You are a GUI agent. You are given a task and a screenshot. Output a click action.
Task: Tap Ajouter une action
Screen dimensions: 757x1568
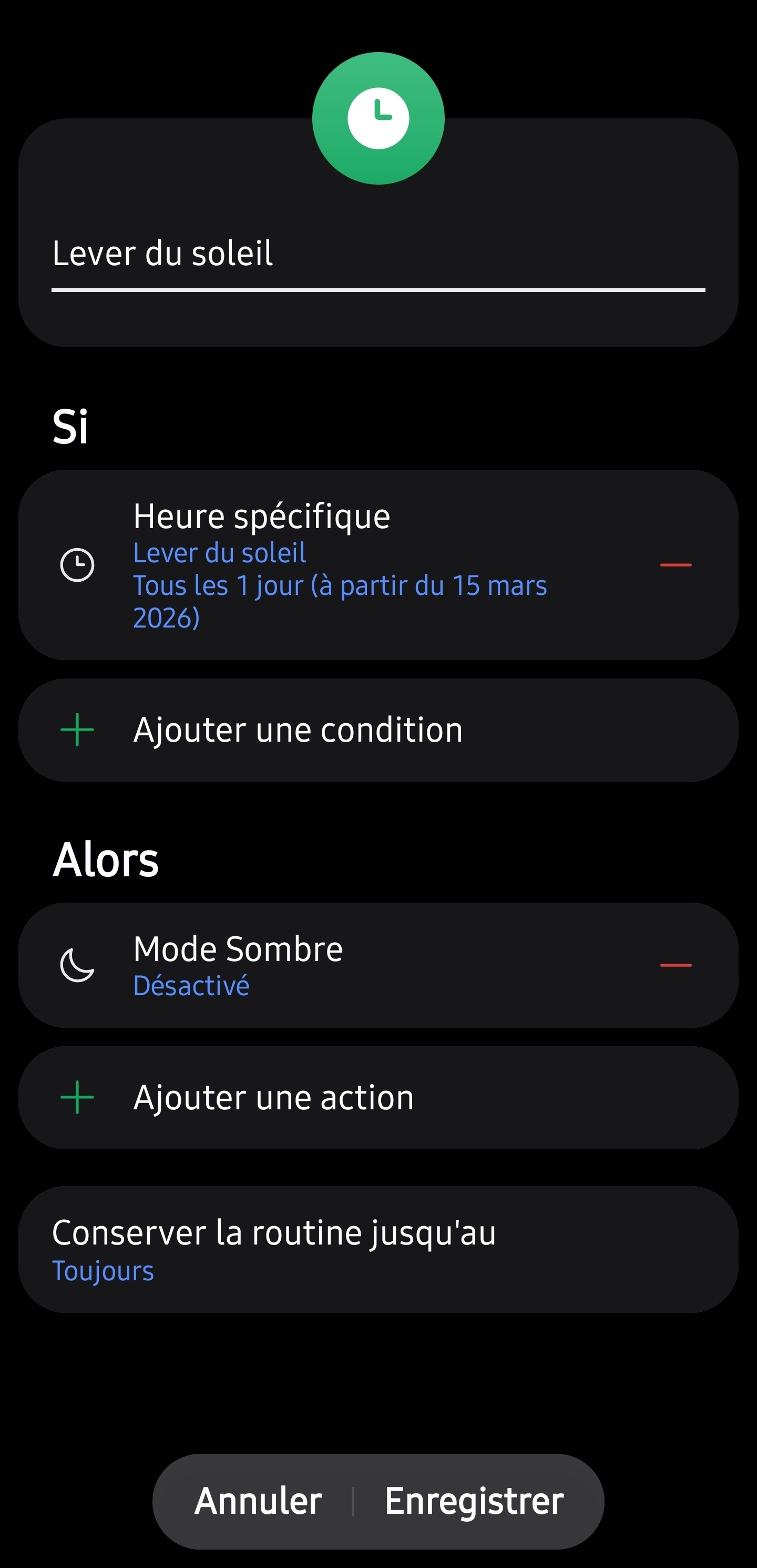pyautogui.click(x=378, y=1097)
